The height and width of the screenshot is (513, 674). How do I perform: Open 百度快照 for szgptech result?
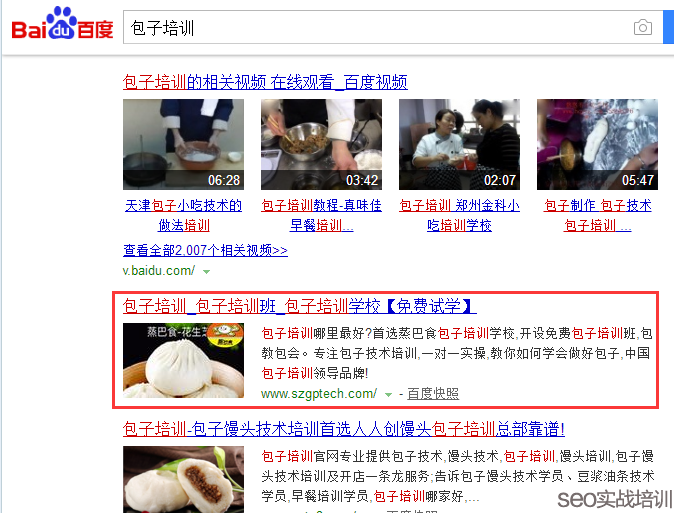(x=433, y=394)
